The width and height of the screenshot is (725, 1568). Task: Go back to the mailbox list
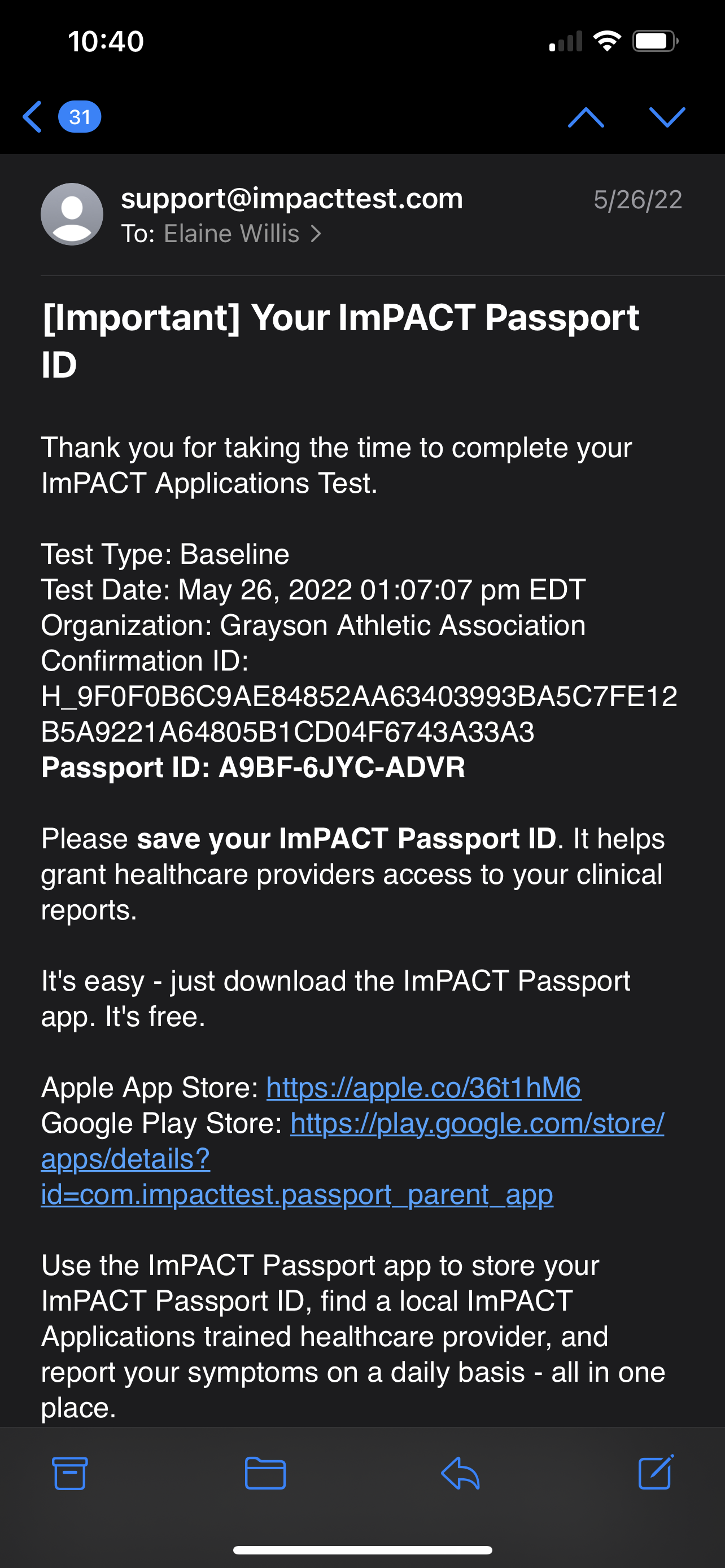click(61, 116)
